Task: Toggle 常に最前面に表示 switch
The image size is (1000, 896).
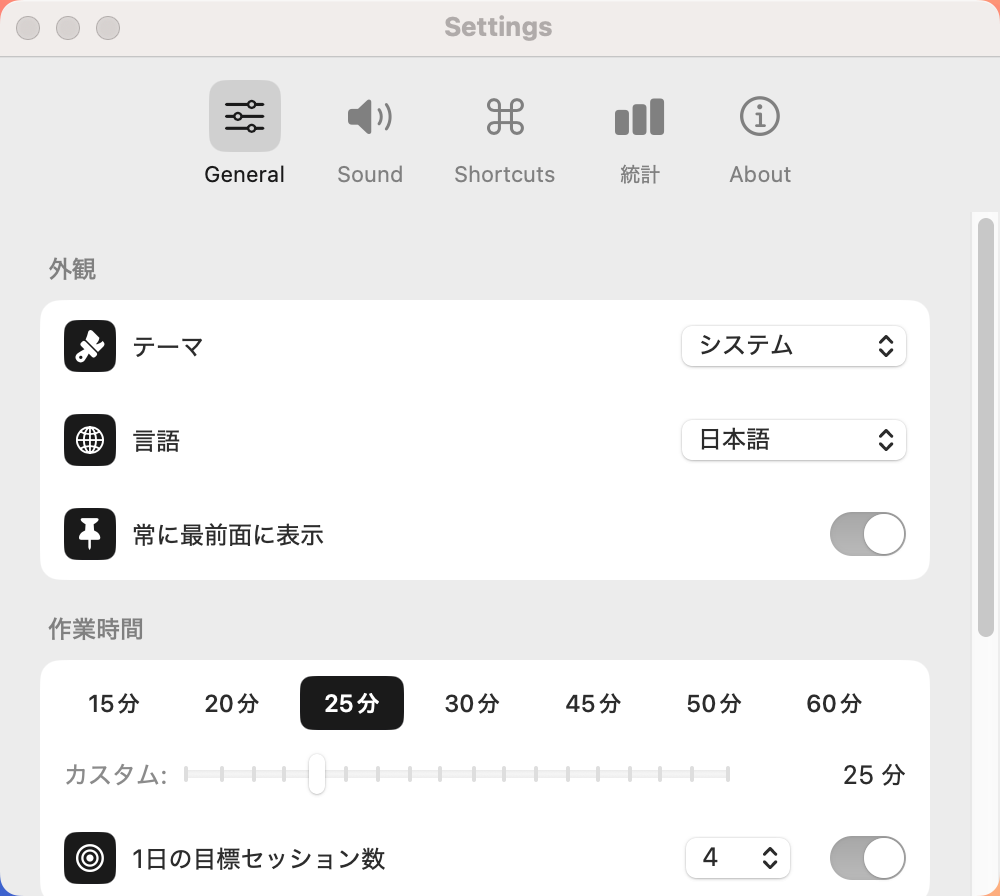Action: [x=867, y=534]
